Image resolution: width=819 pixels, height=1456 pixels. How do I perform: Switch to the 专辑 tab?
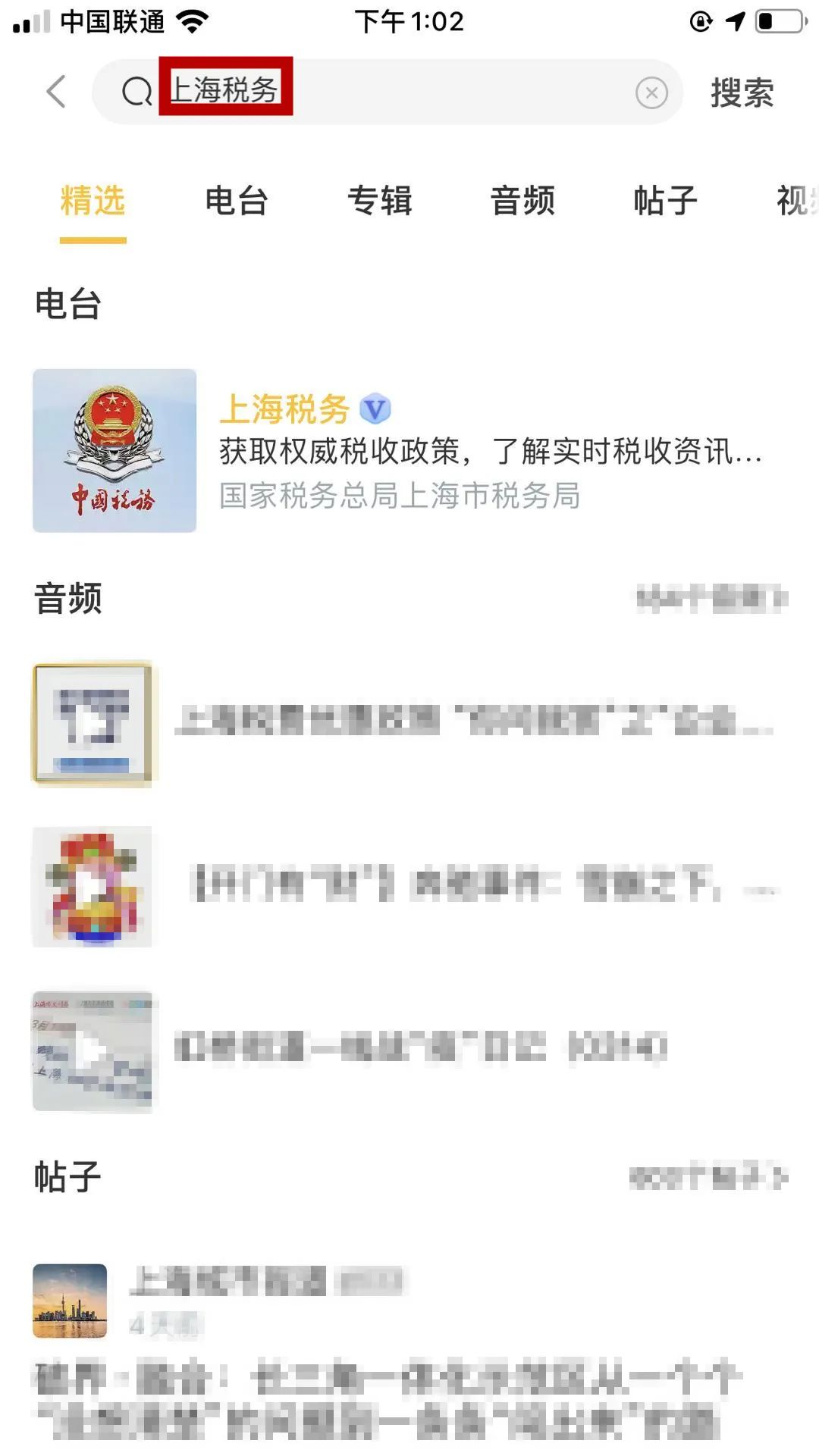379,202
